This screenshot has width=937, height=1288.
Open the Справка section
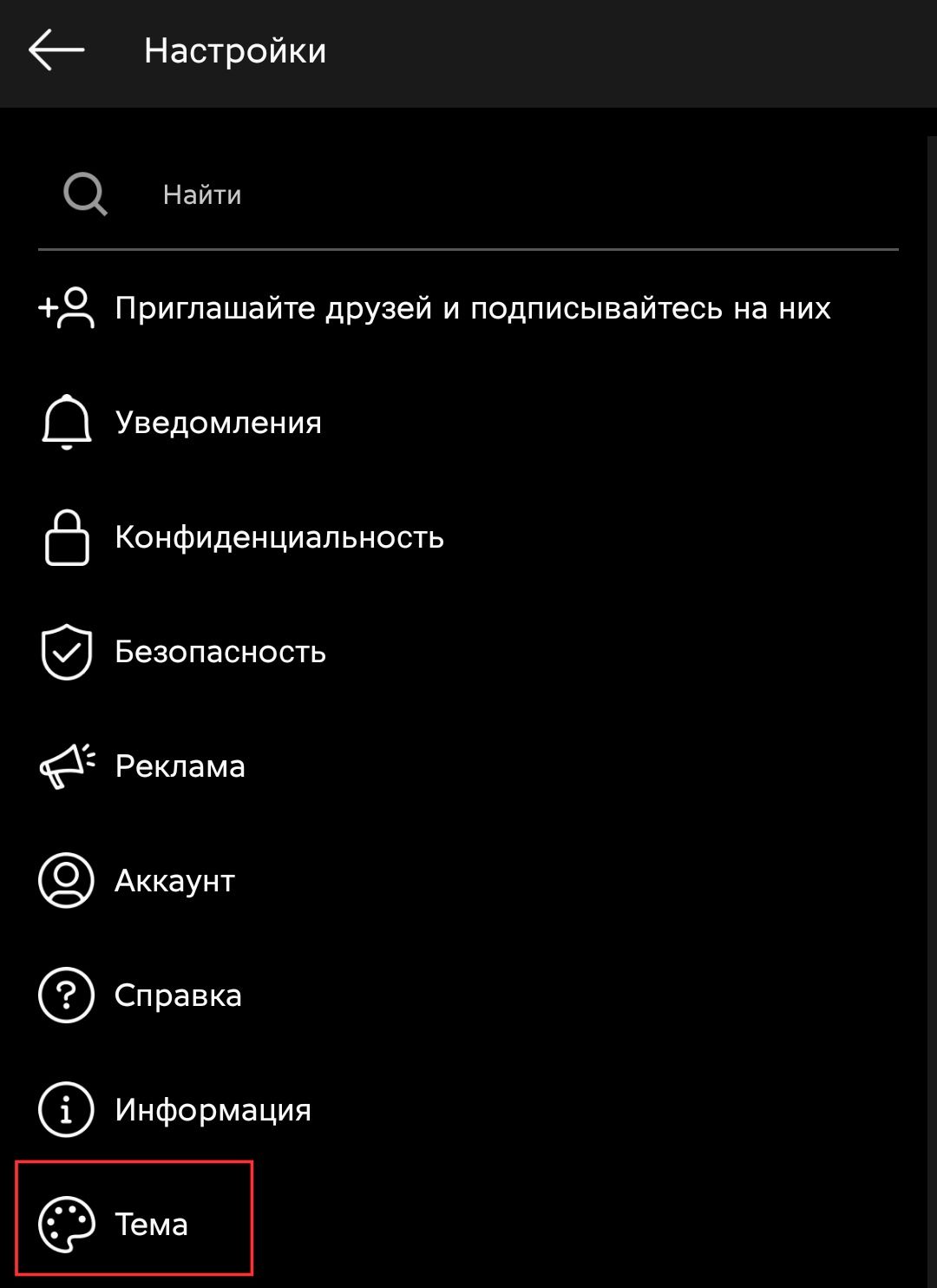click(x=178, y=996)
